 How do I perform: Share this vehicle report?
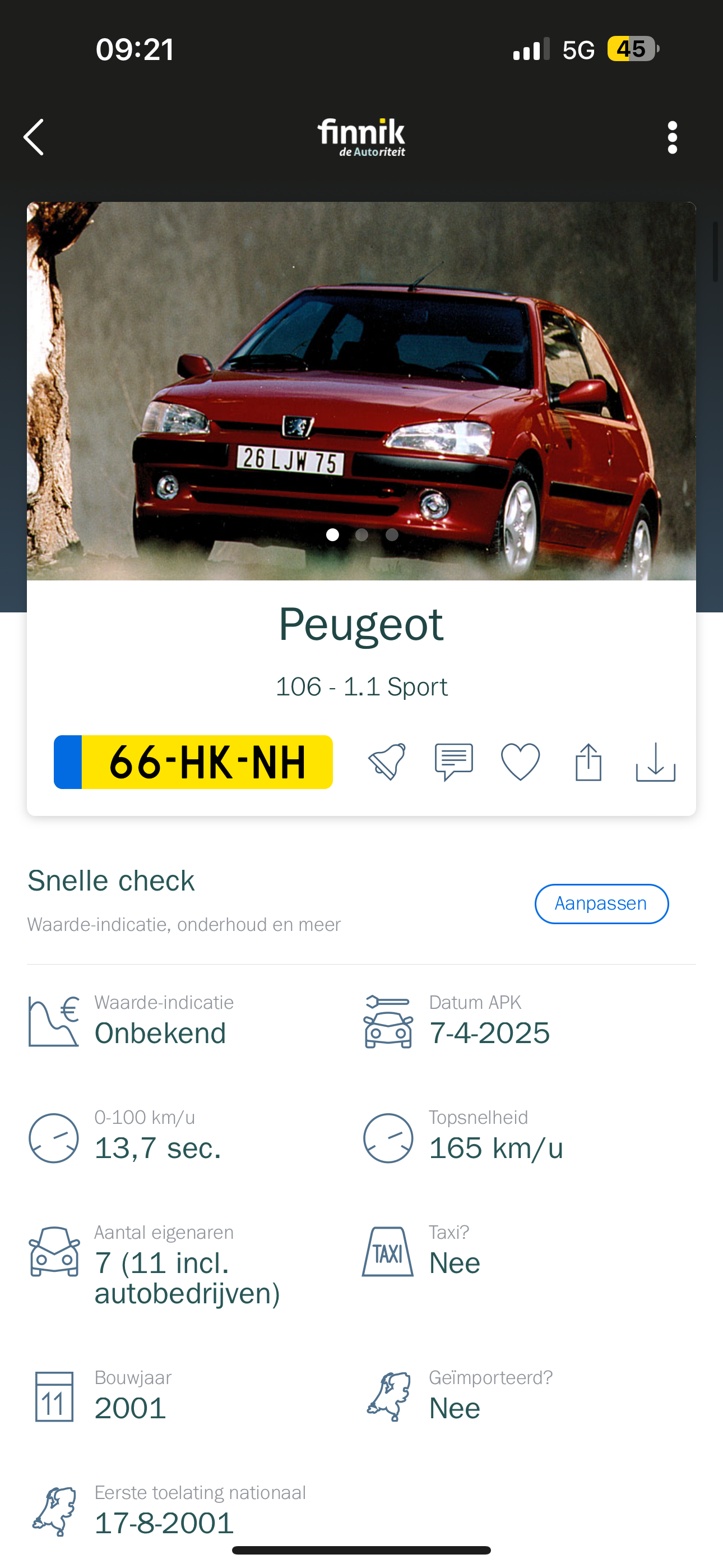point(588,762)
